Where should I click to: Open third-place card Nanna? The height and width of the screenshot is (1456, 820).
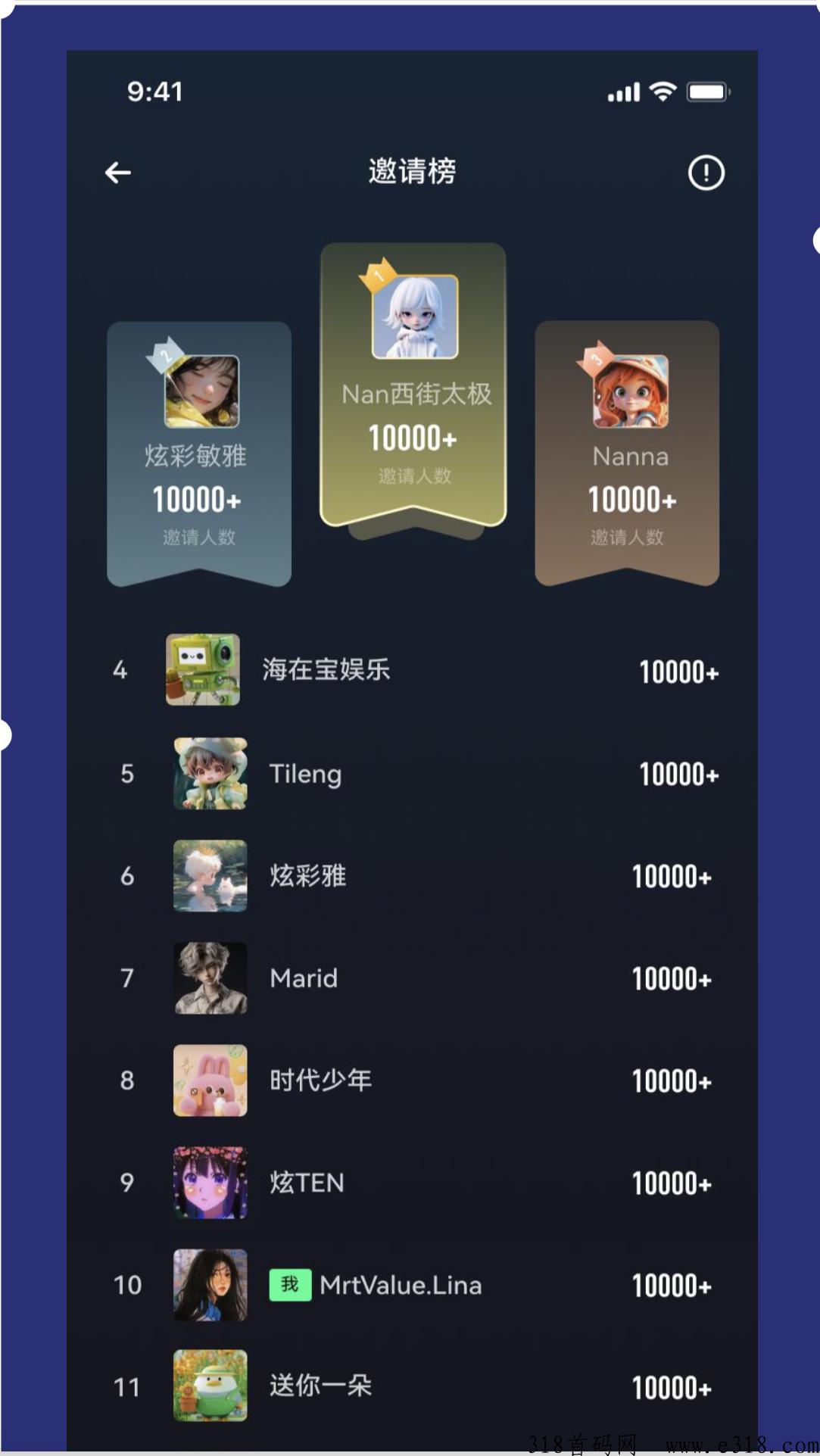pyautogui.click(x=627, y=453)
